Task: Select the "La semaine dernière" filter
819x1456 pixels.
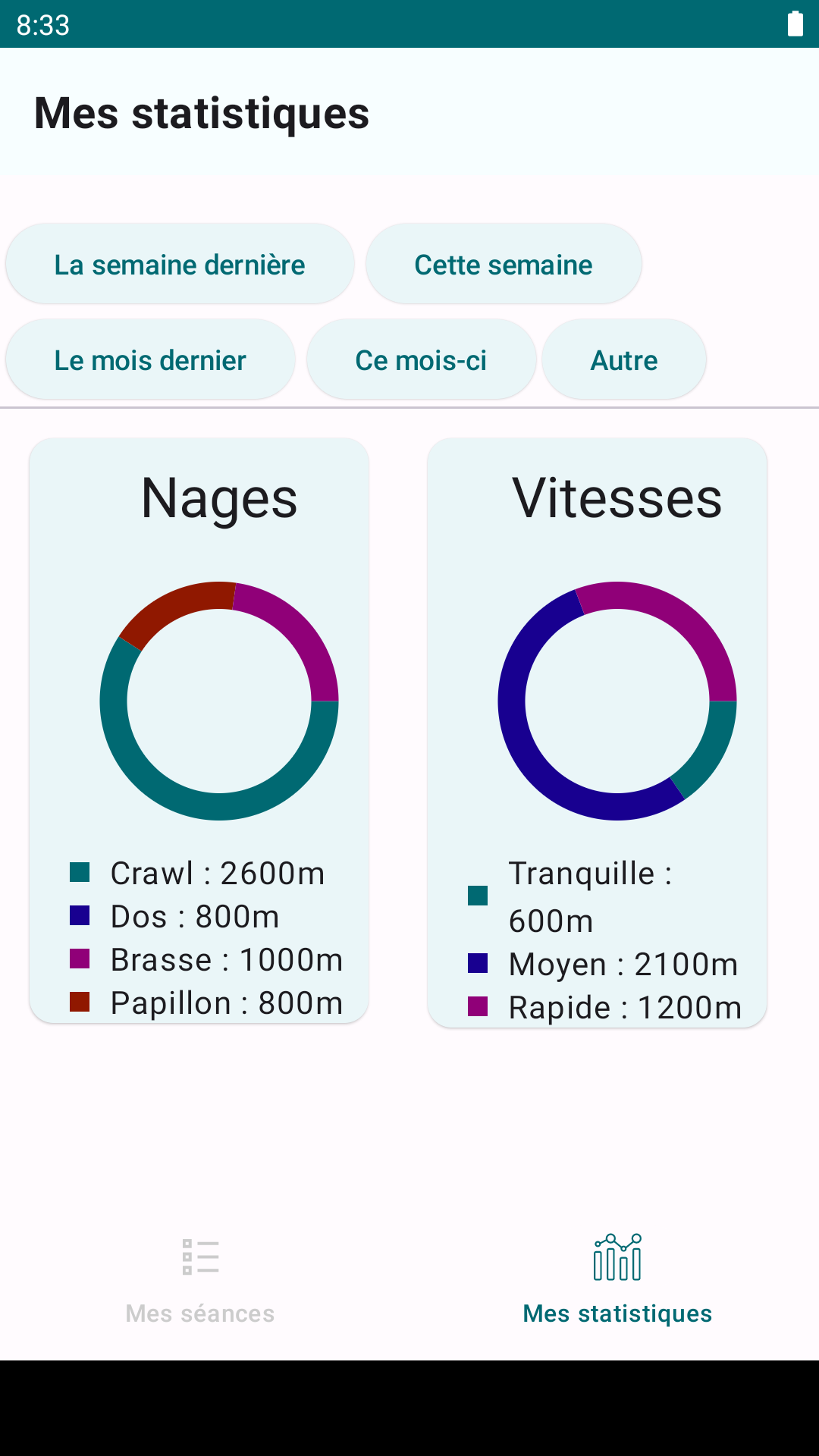Action: tap(180, 265)
